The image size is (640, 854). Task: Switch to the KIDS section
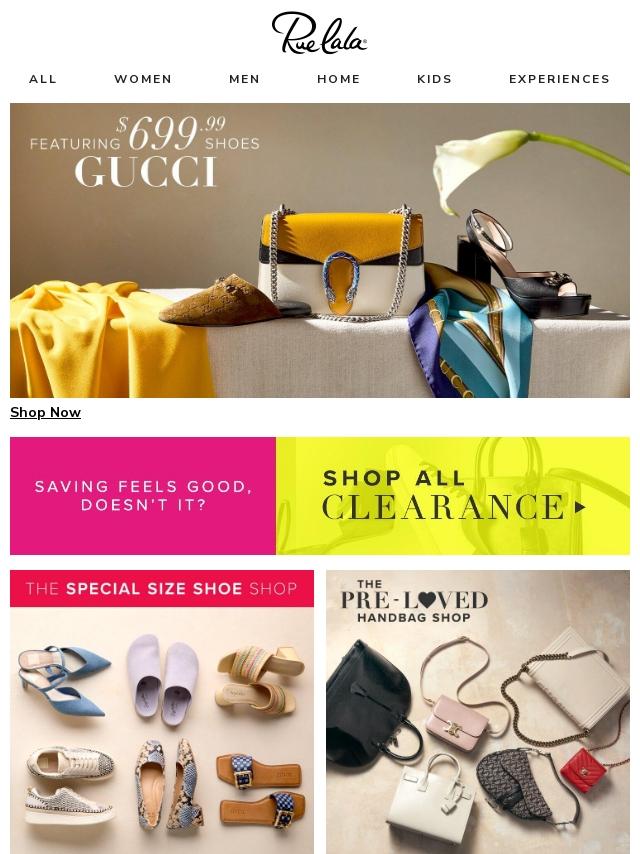click(x=434, y=79)
